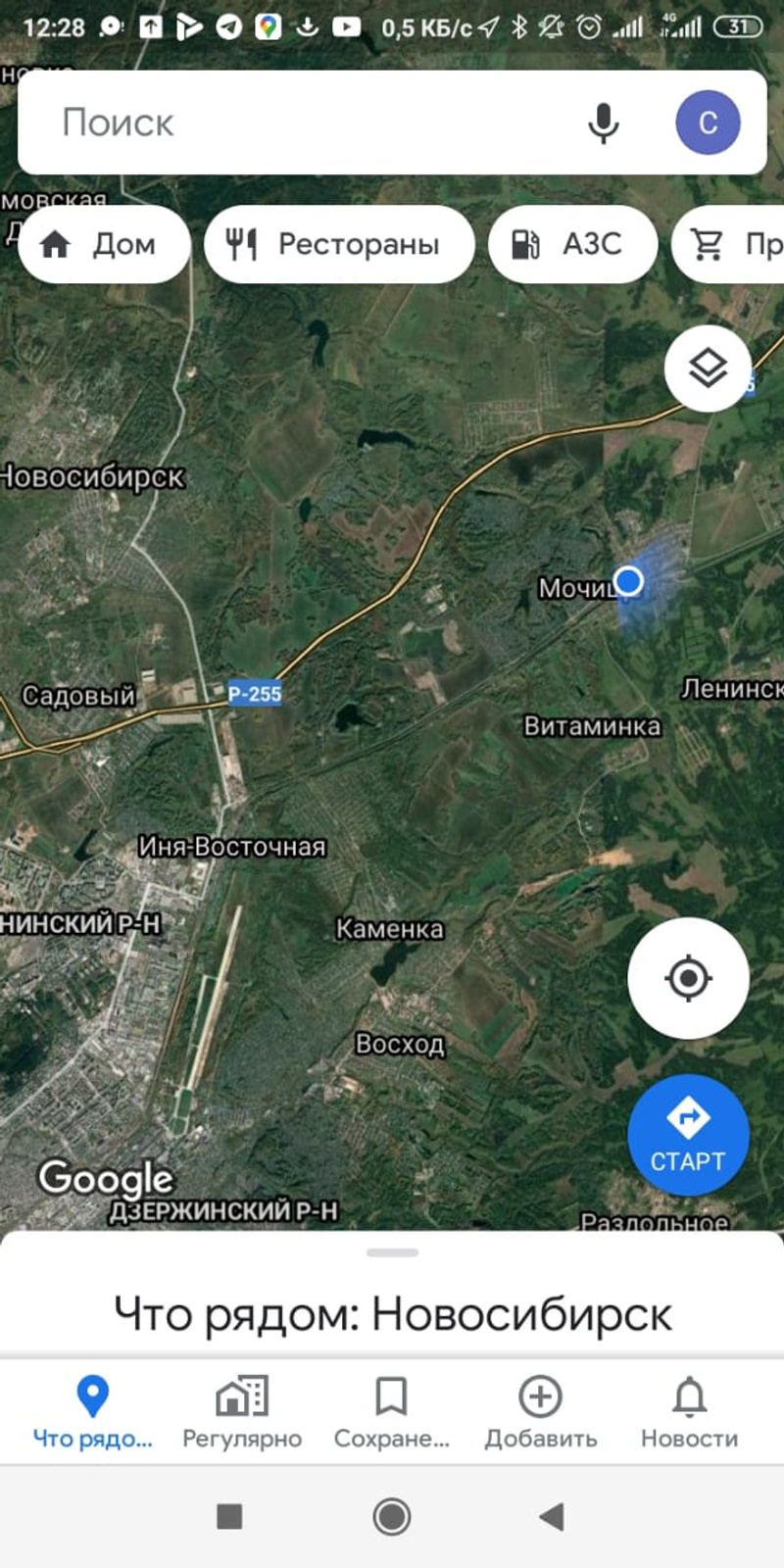
Task: Tap the Поиск search field
Action: click(x=294, y=123)
